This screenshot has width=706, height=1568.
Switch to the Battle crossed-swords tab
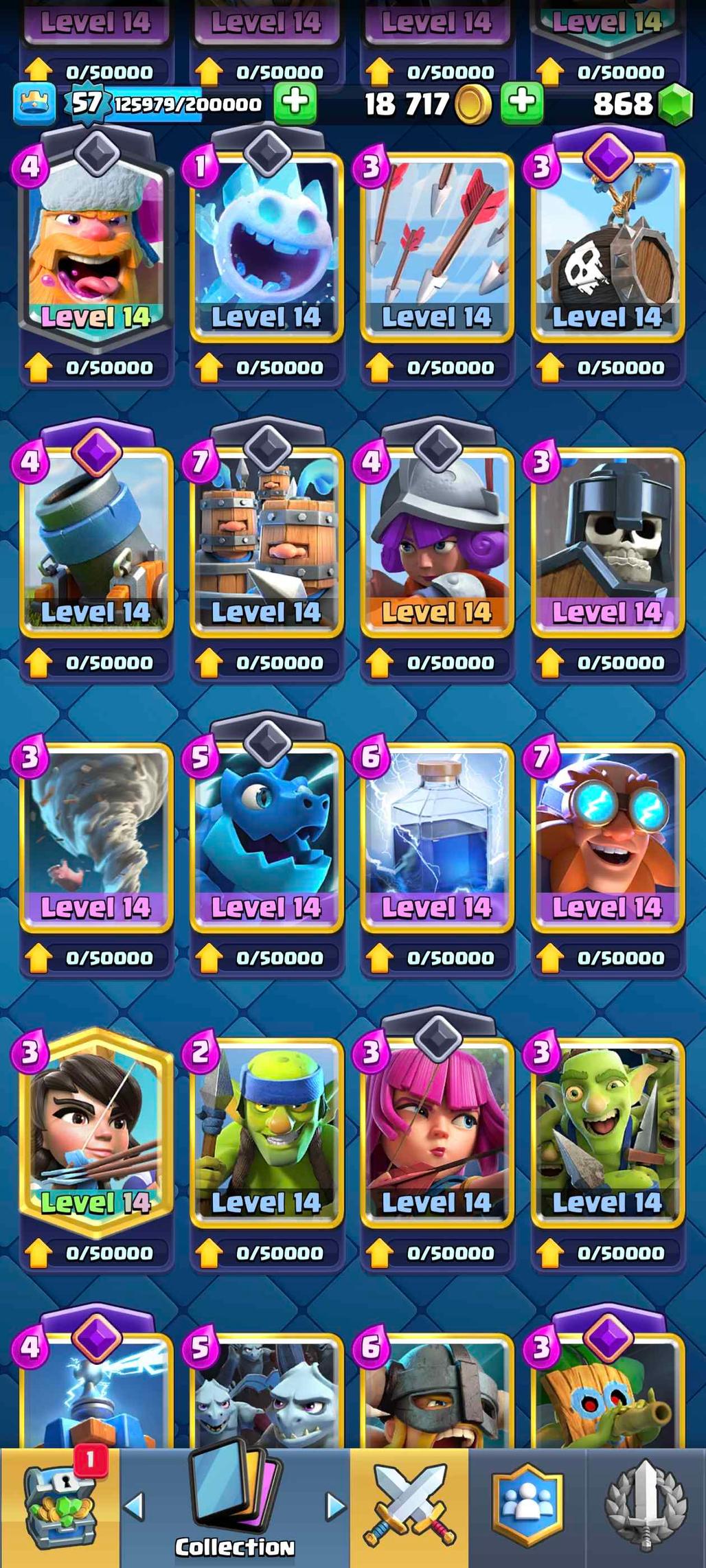click(x=409, y=1508)
